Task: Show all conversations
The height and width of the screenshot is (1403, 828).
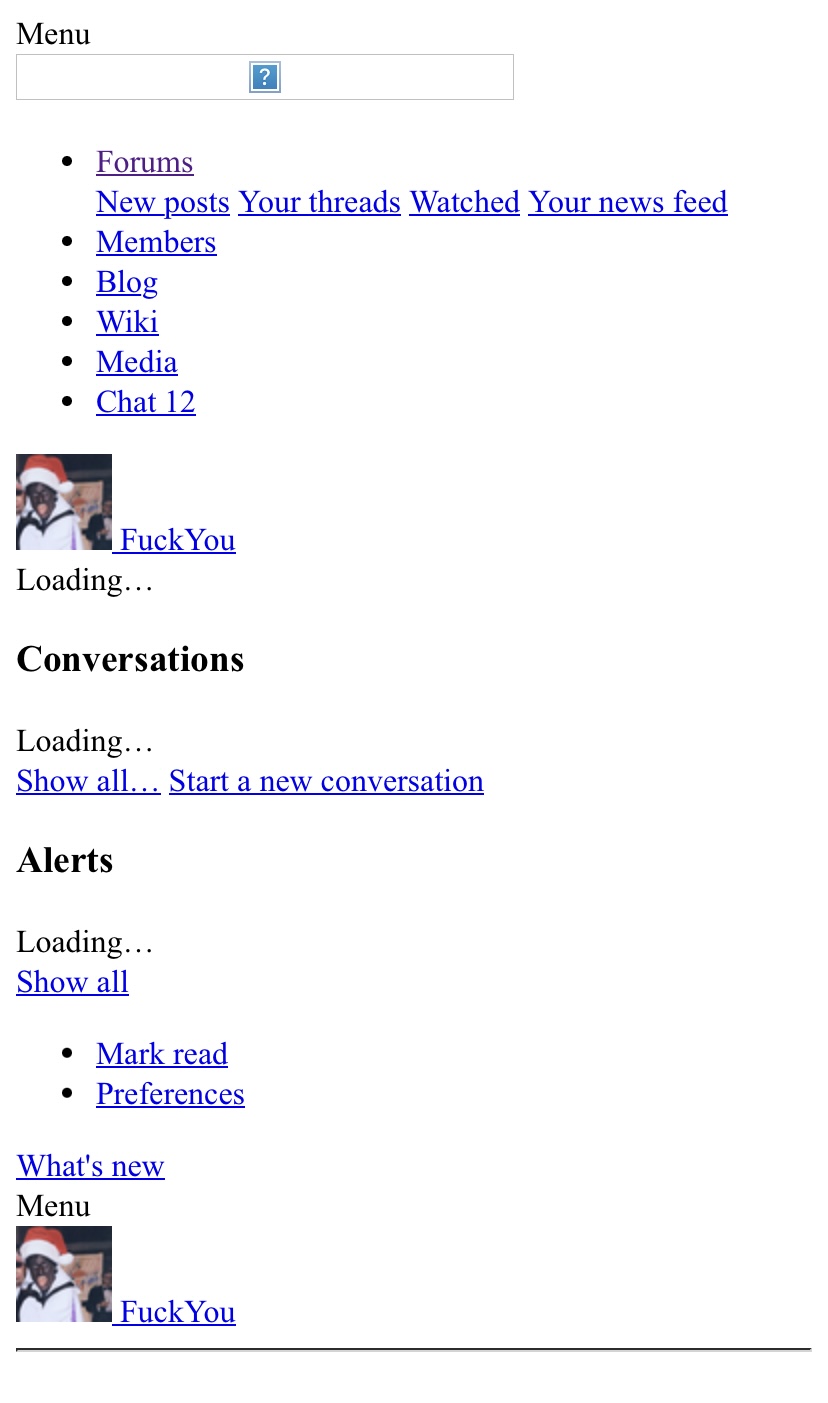Action: [x=88, y=781]
